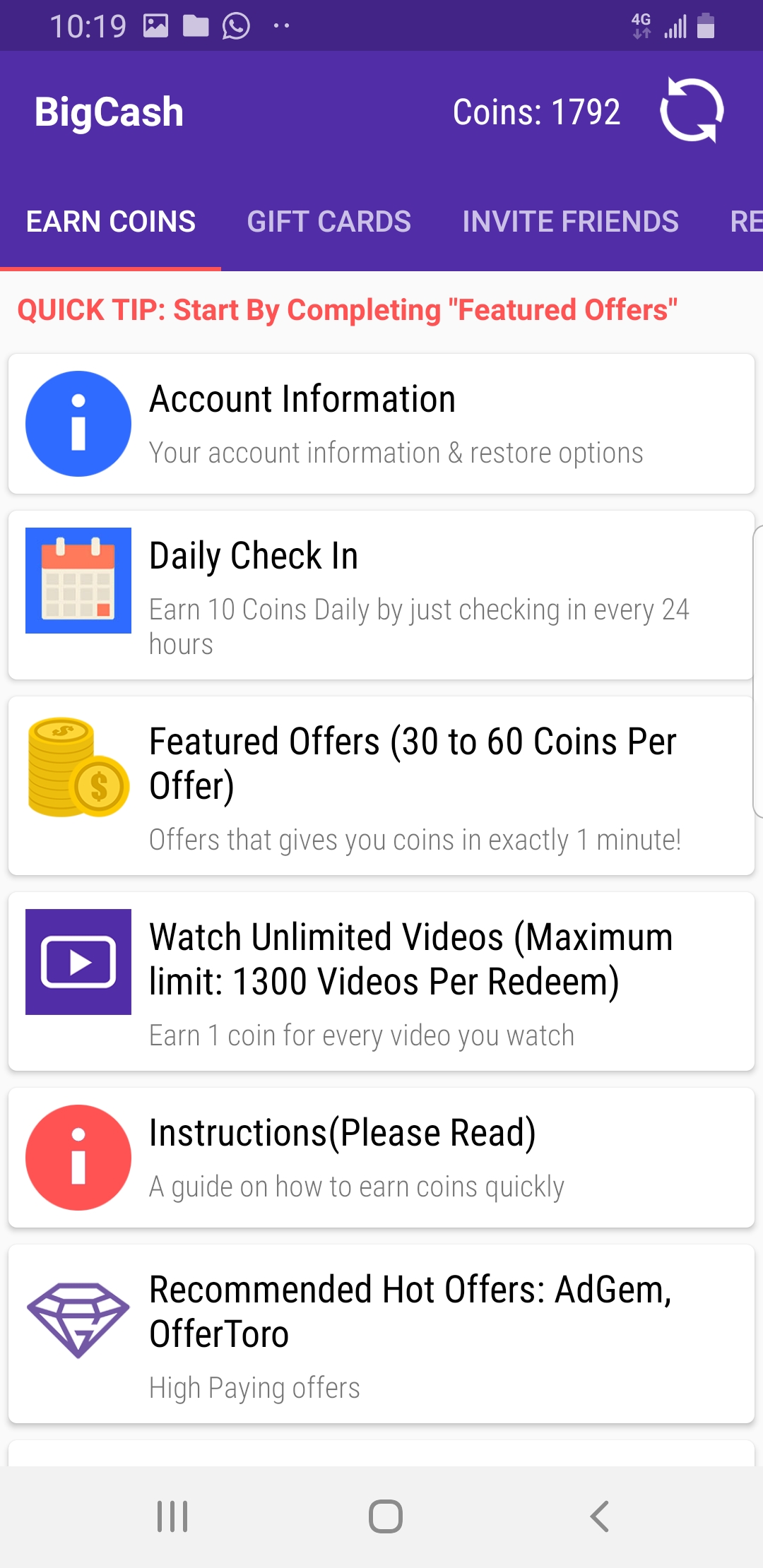Refresh the coin balance
The image size is (763, 1568).
point(692,111)
